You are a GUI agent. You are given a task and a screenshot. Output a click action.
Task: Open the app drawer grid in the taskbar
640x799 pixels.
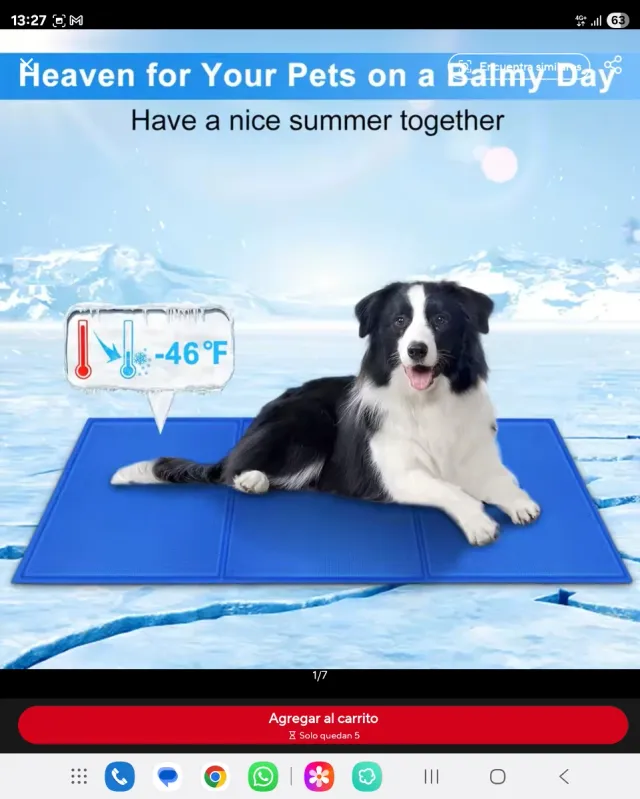tap(79, 777)
